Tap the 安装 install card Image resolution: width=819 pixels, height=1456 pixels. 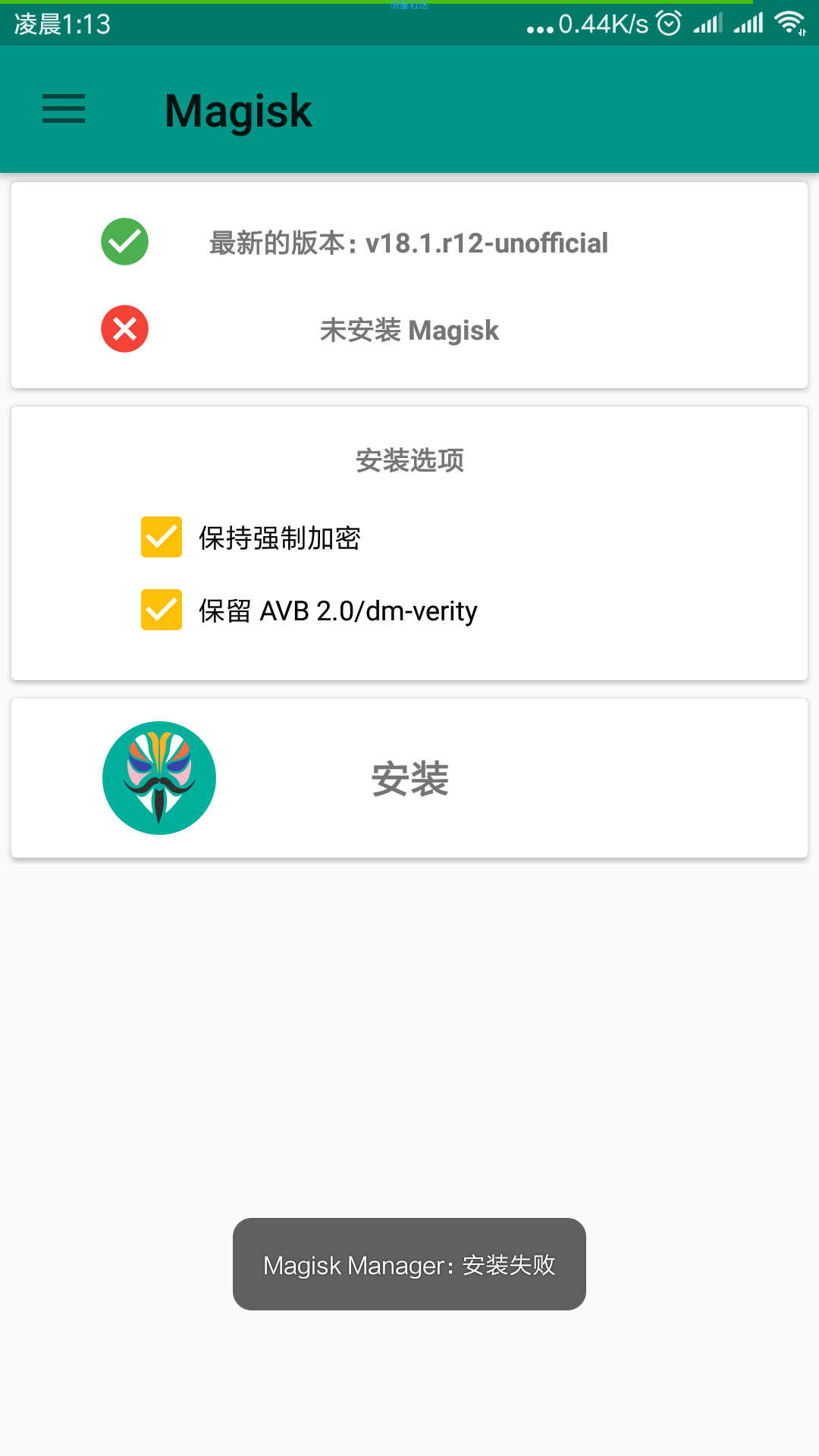pos(409,778)
